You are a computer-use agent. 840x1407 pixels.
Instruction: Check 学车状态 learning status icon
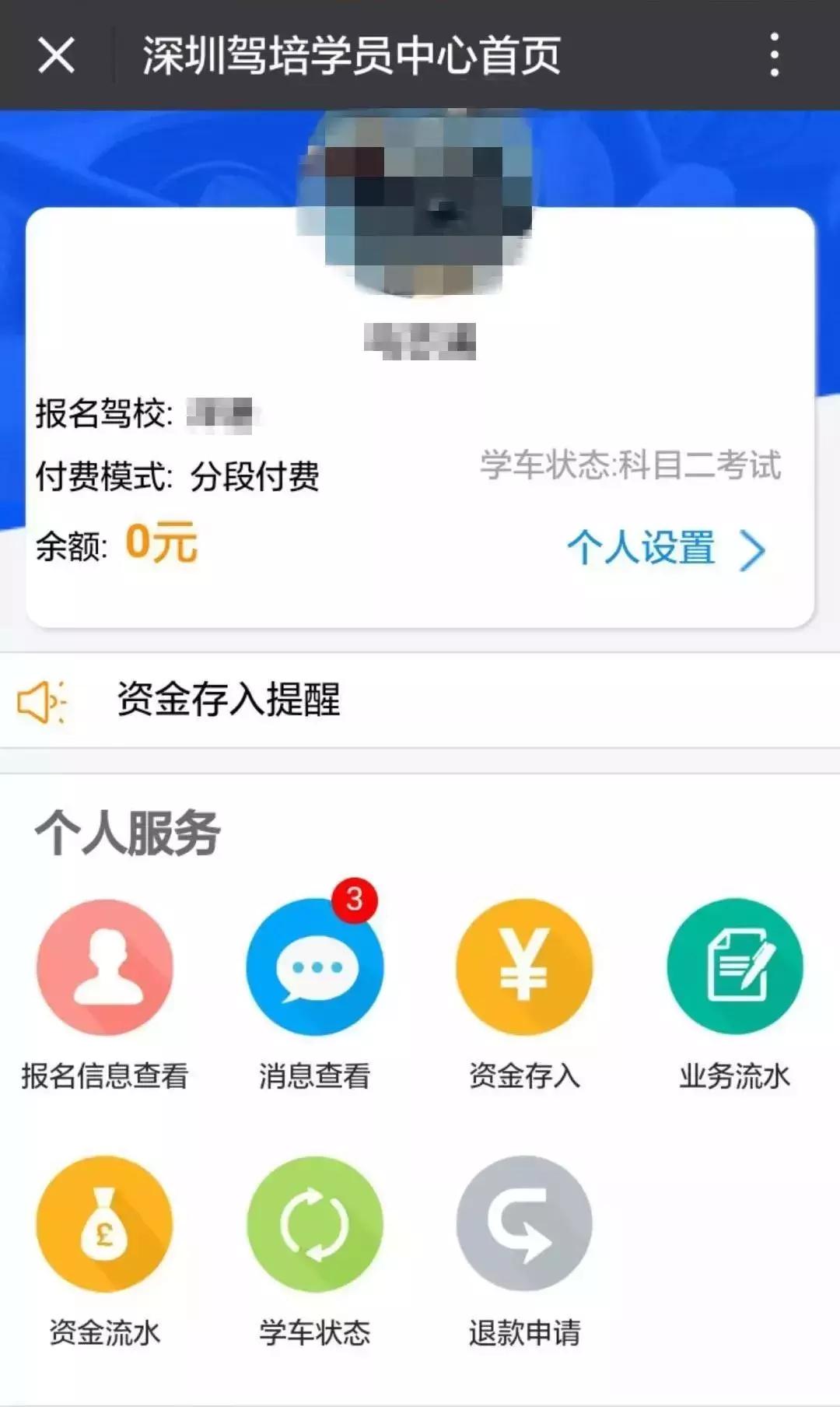coord(315,1226)
